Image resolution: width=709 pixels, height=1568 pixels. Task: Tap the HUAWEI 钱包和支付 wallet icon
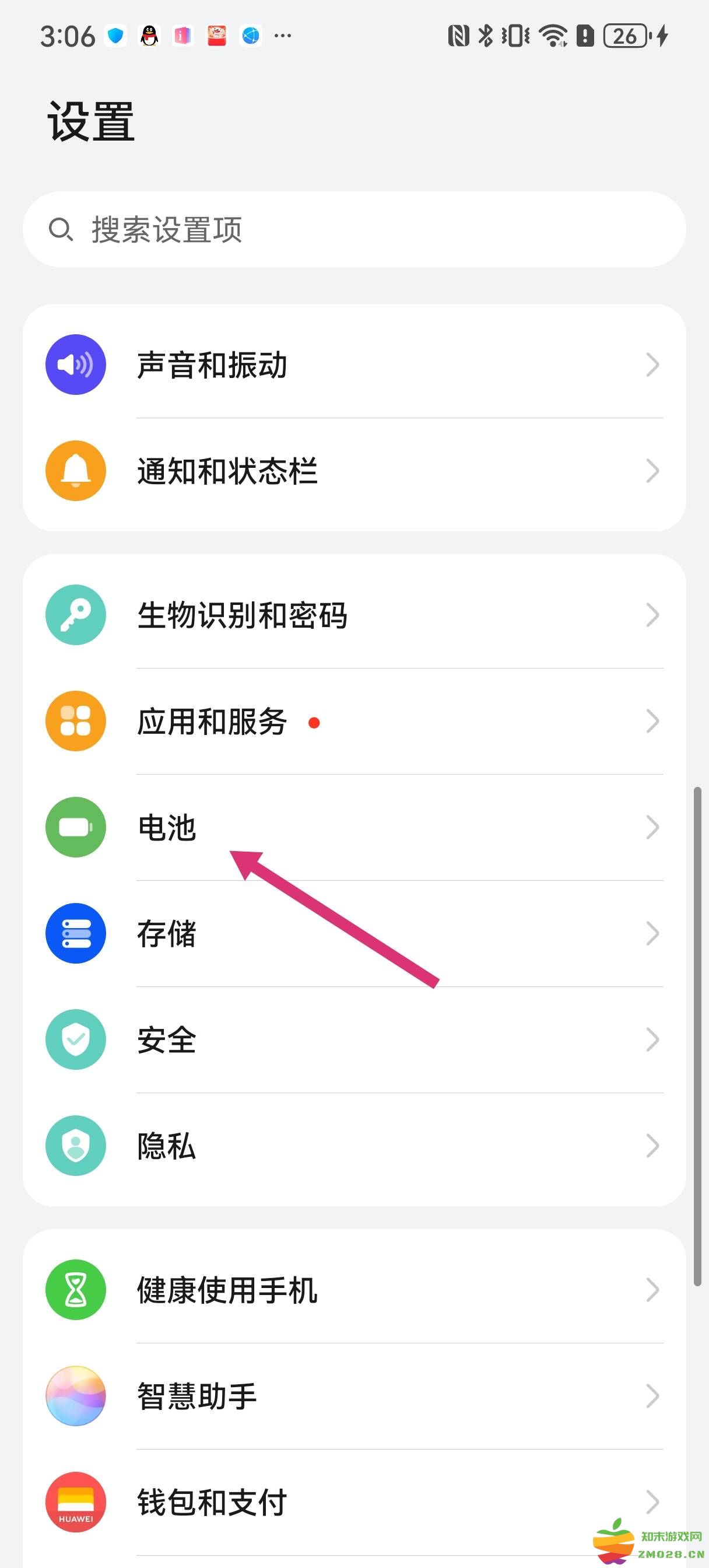point(75,1502)
